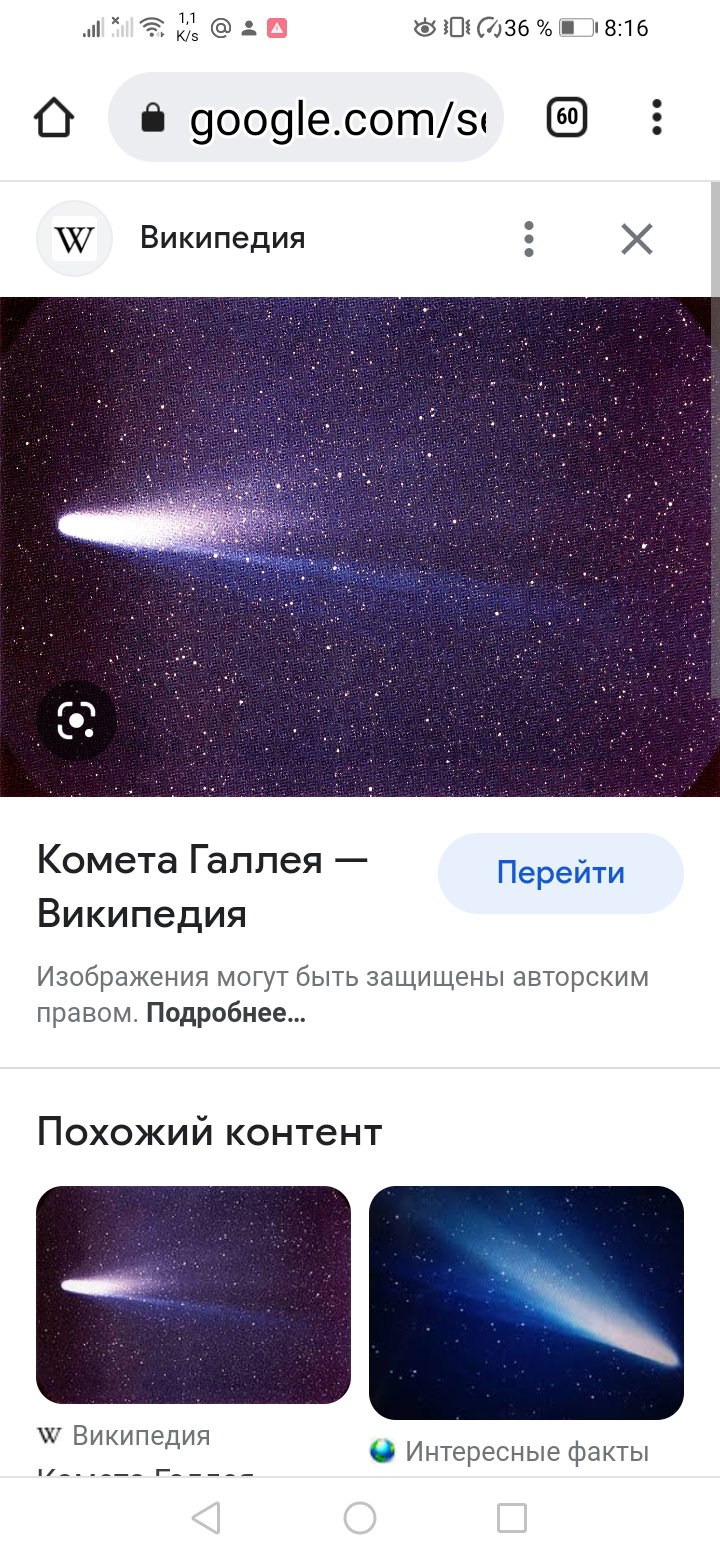Image resolution: width=720 pixels, height=1560 pixels.
Task: Go back with the system back button
Action: [206, 1518]
